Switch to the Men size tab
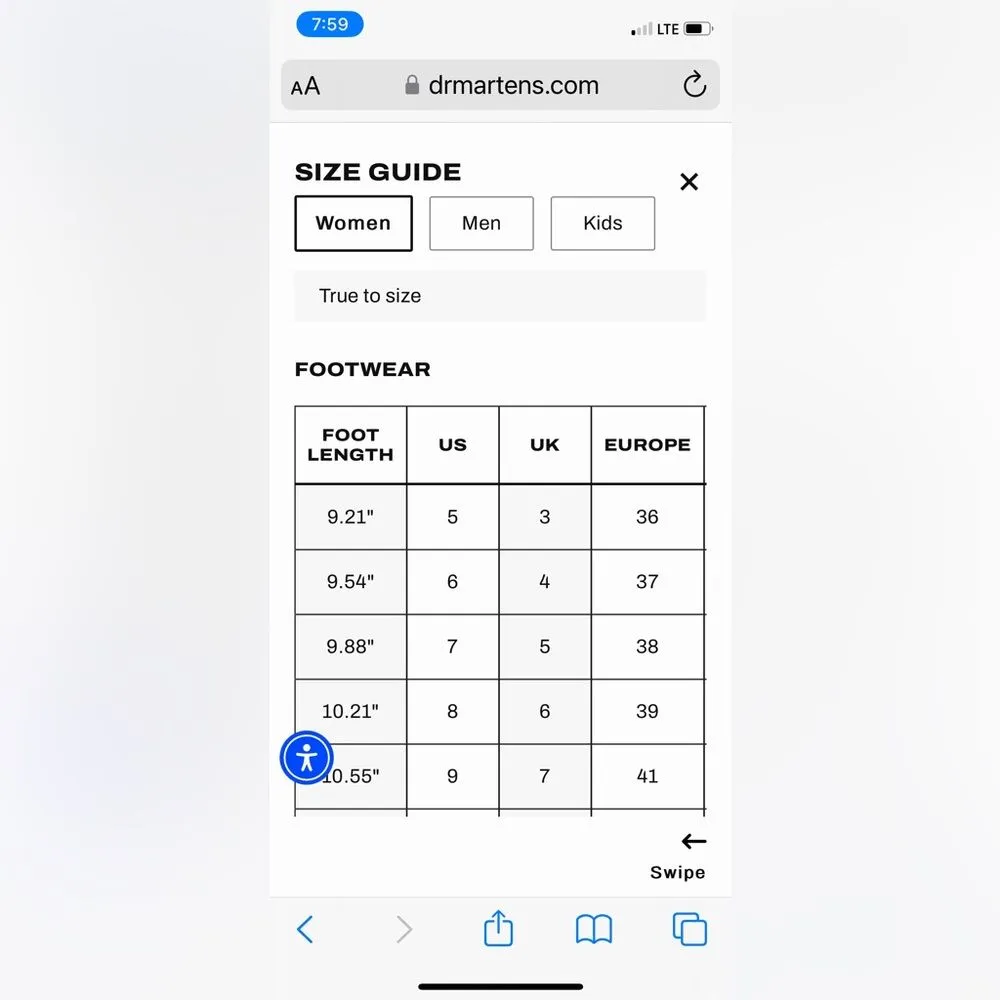Screen dimensions: 1000x1000 pos(481,223)
